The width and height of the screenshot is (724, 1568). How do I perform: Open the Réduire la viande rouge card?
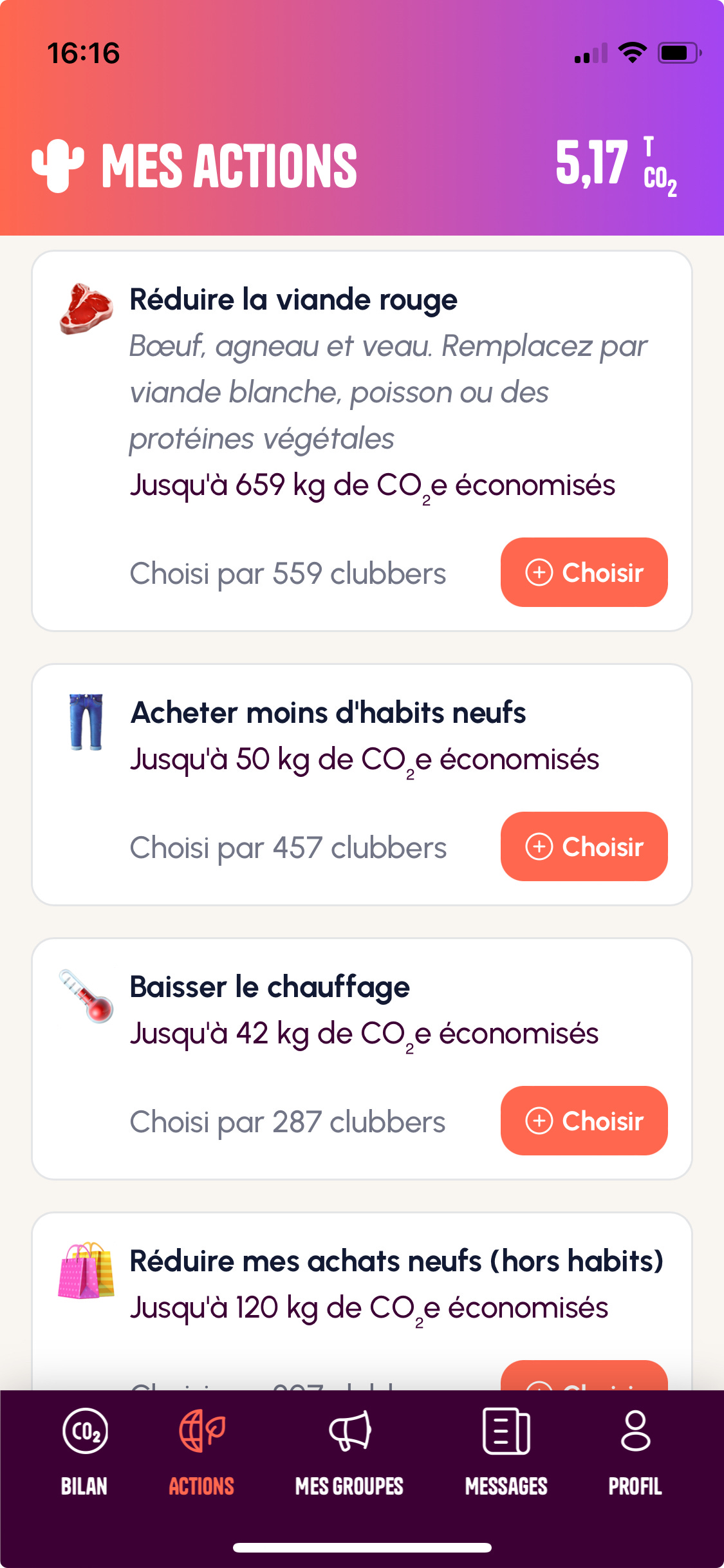click(362, 441)
